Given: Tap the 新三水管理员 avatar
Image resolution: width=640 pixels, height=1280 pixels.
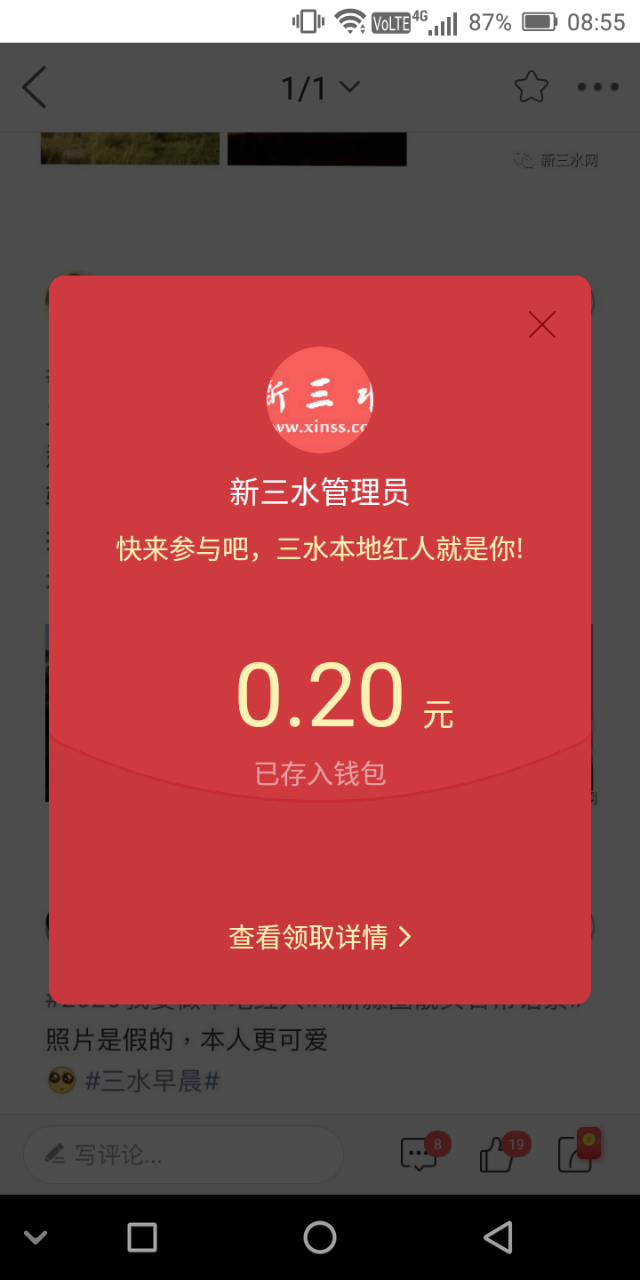Looking at the screenshot, I should pos(320,400).
